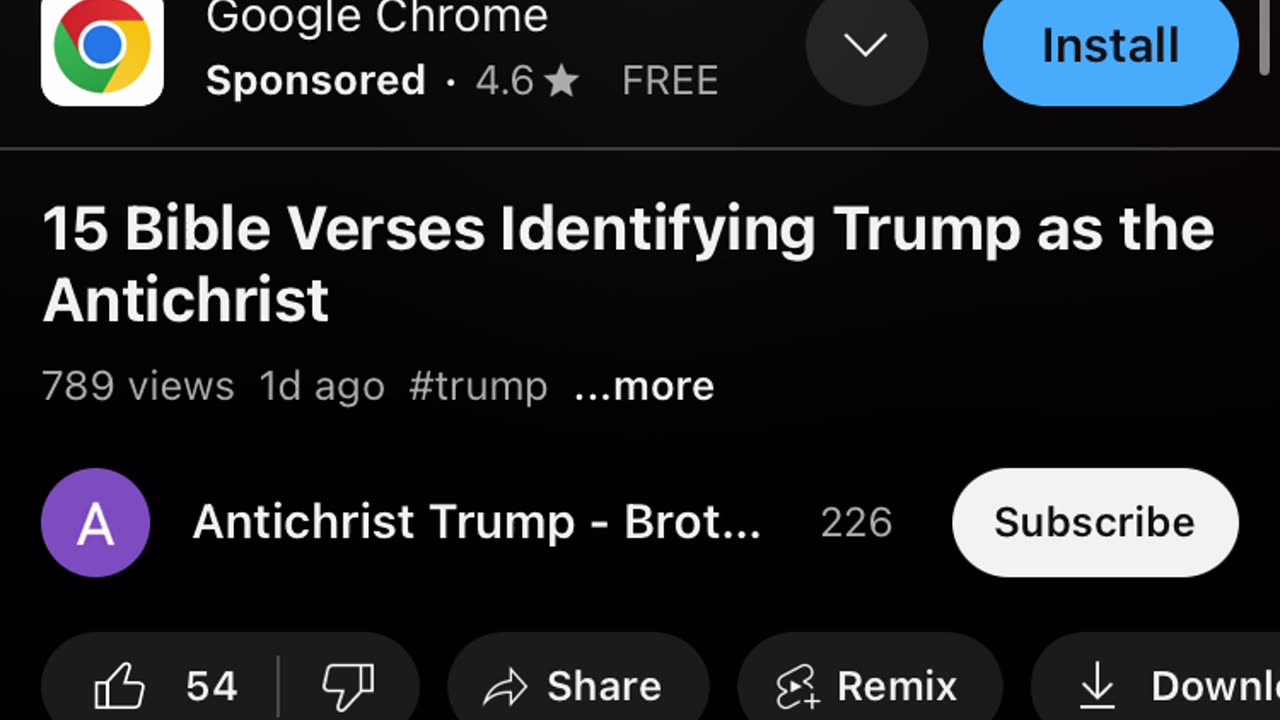Viewport: 1280px width, 720px height.
Task: Expand the video description with …more
Action: tap(644, 387)
